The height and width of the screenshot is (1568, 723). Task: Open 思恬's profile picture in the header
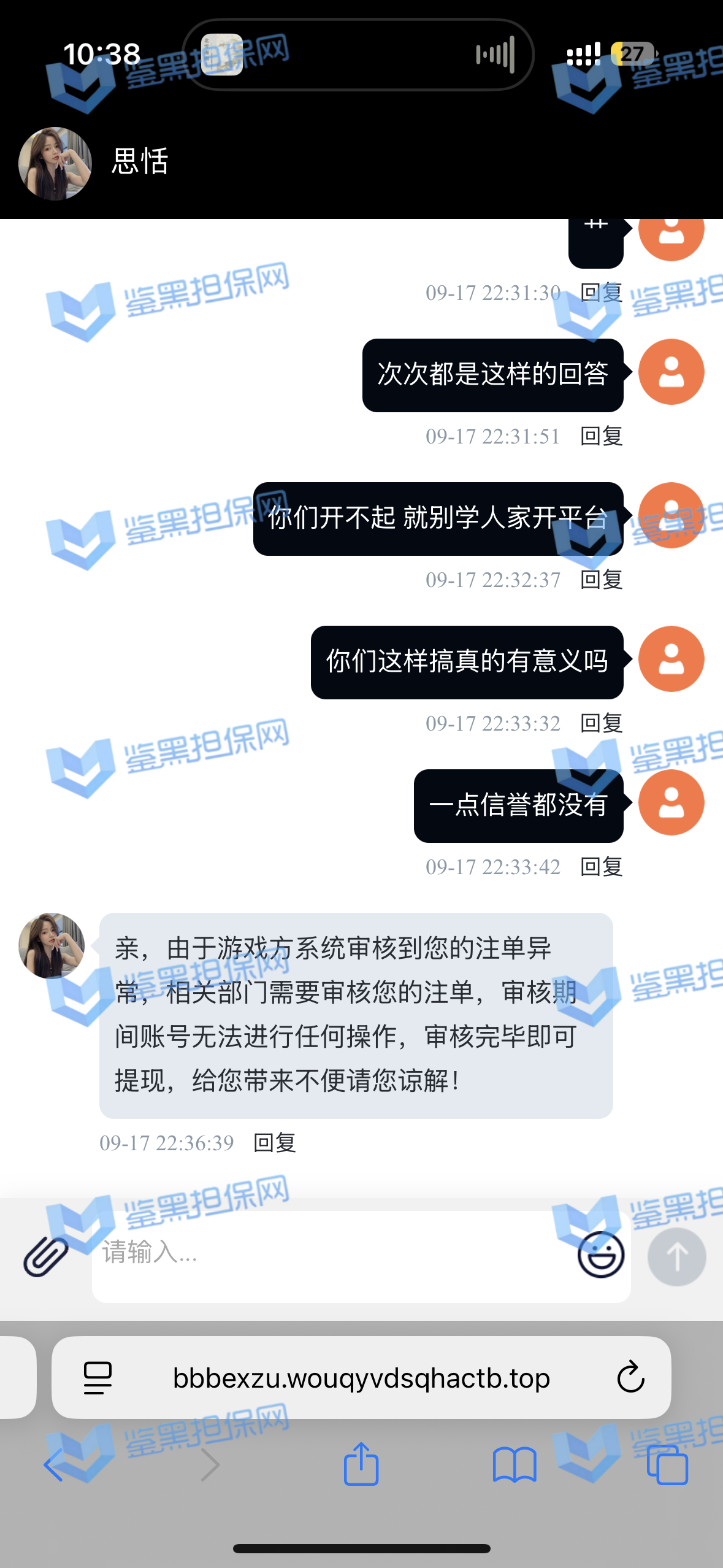point(55,163)
